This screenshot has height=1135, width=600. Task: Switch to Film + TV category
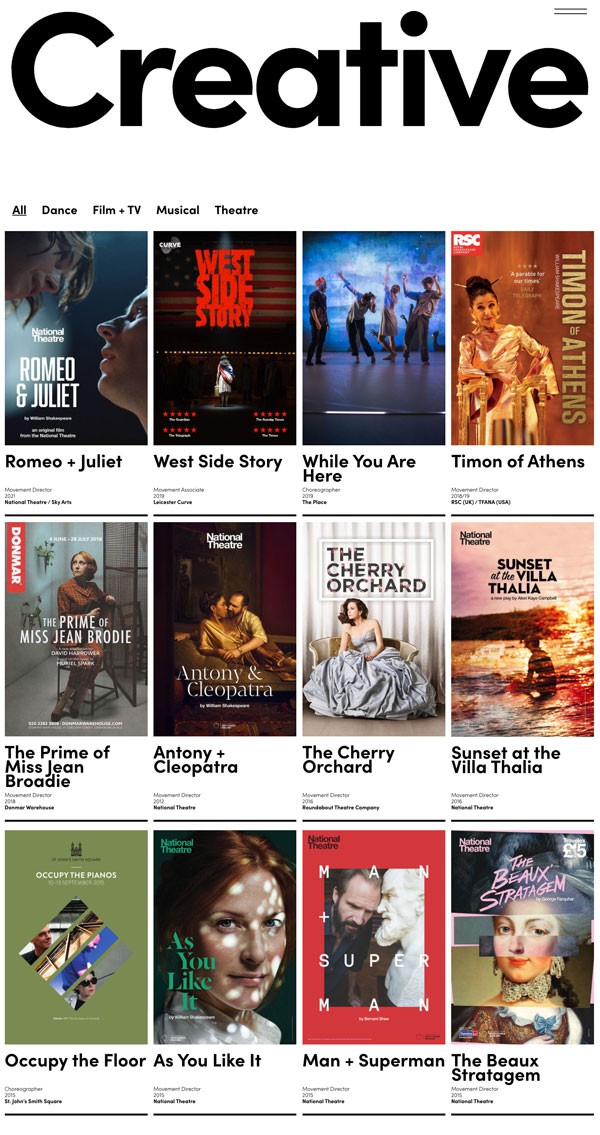[x=117, y=210]
